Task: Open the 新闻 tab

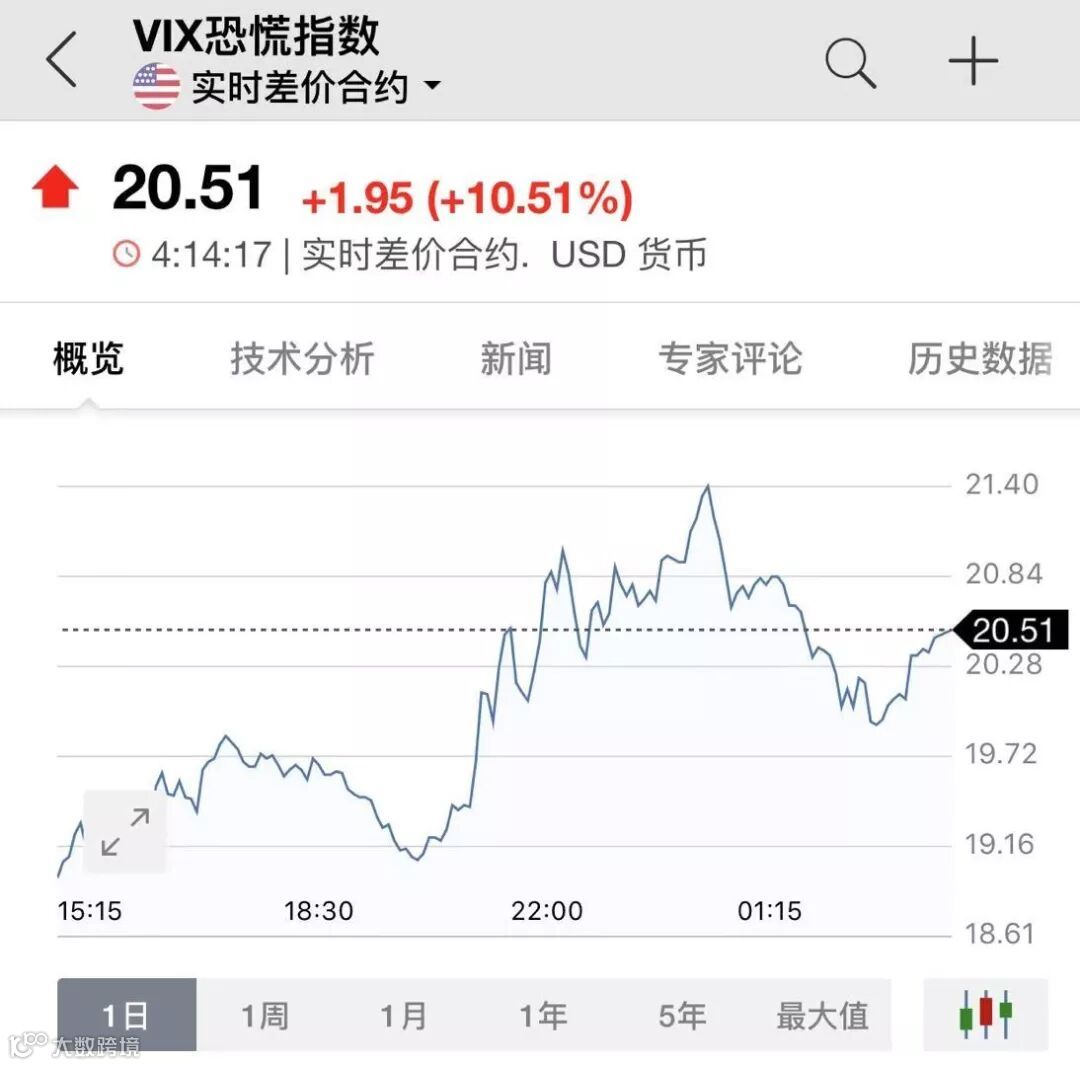Action: 515,358
